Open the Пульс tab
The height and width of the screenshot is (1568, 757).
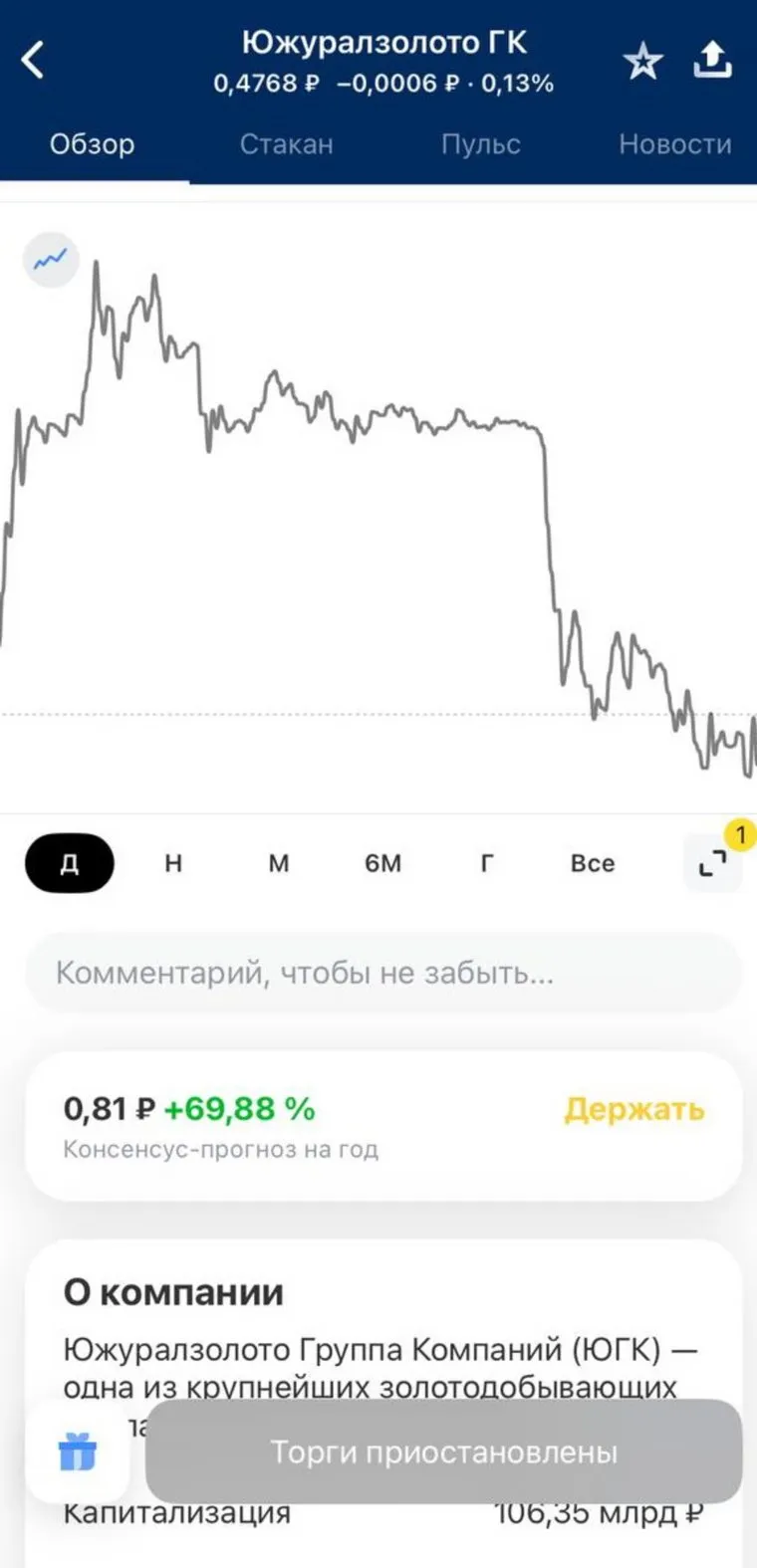click(480, 144)
